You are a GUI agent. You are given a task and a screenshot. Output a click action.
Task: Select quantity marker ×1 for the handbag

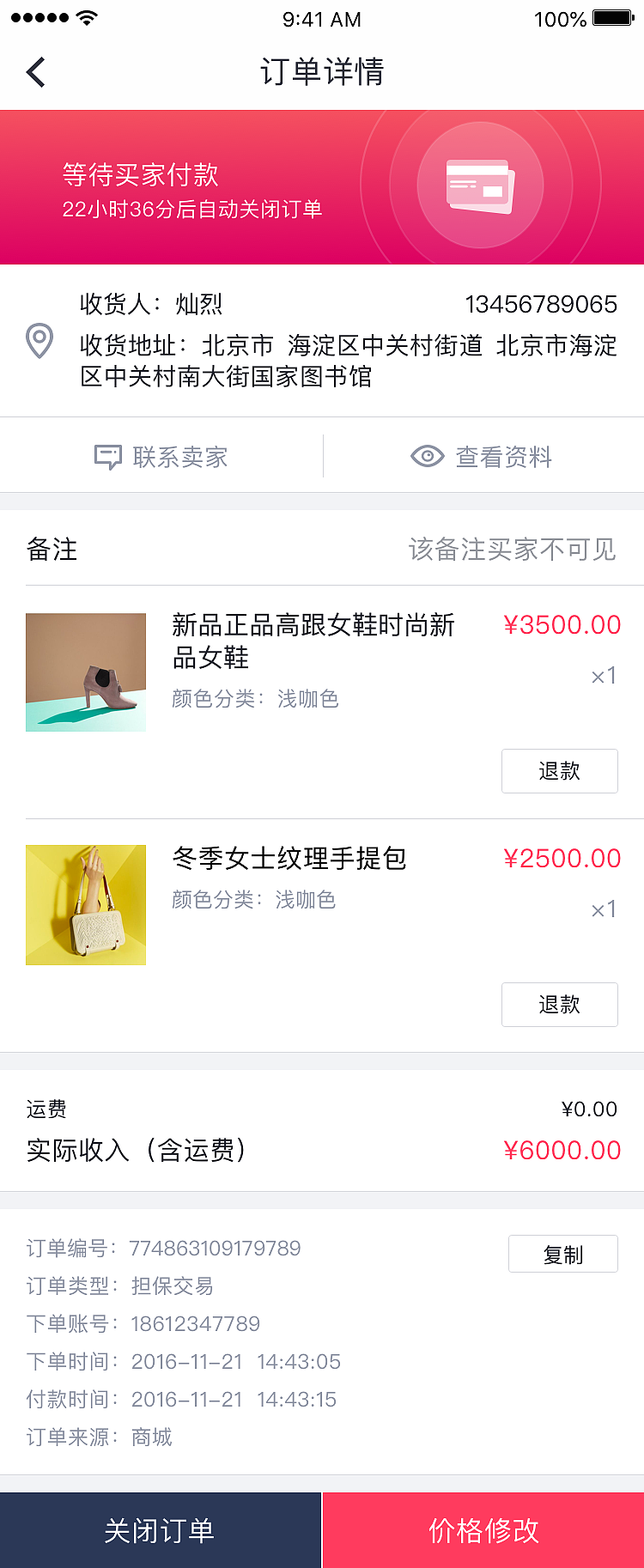coord(604,909)
